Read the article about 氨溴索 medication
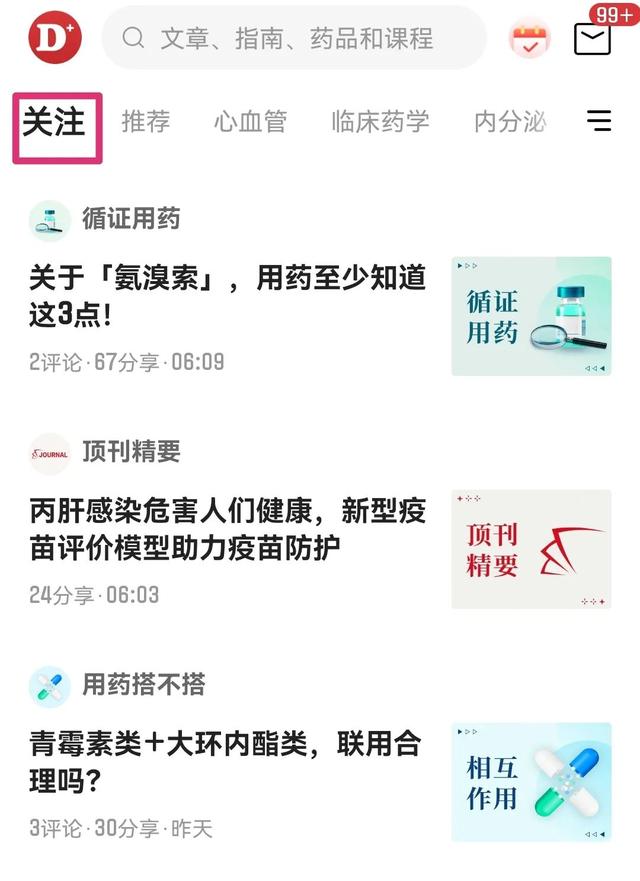Screen dimensions: 640x881 [x=228, y=296]
